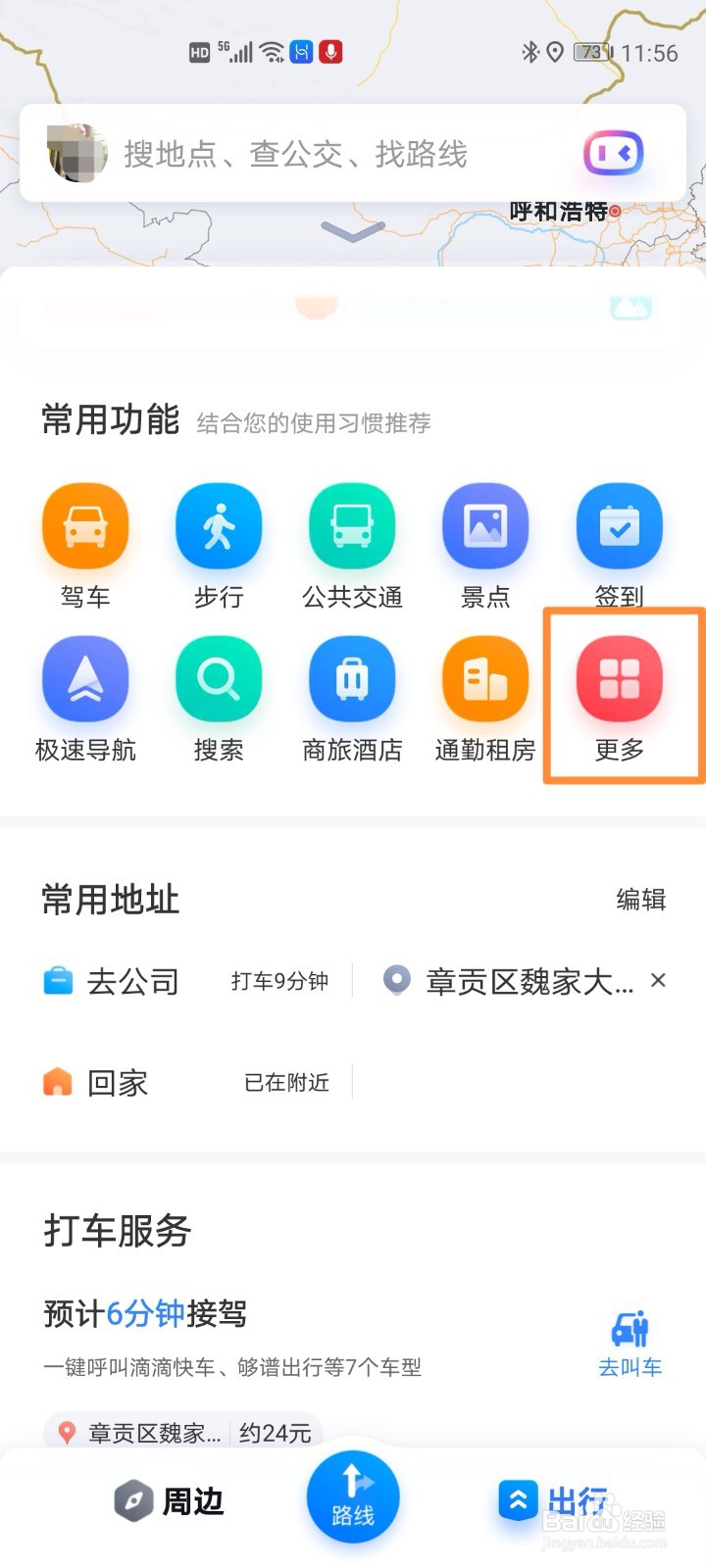Open the 搜索 search tool
Viewport: 706px width, 1568px height.
[x=219, y=679]
